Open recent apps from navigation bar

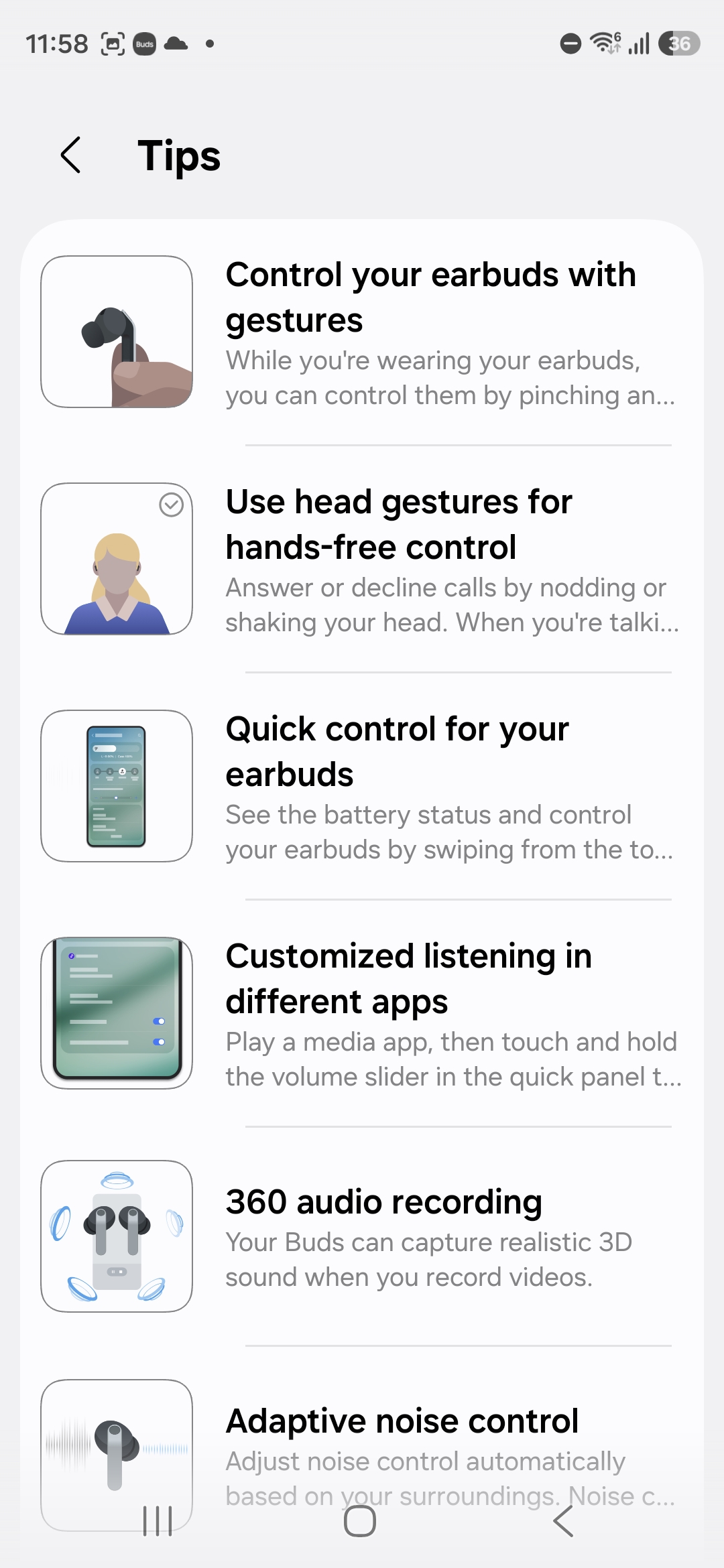[x=158, y=1521]
